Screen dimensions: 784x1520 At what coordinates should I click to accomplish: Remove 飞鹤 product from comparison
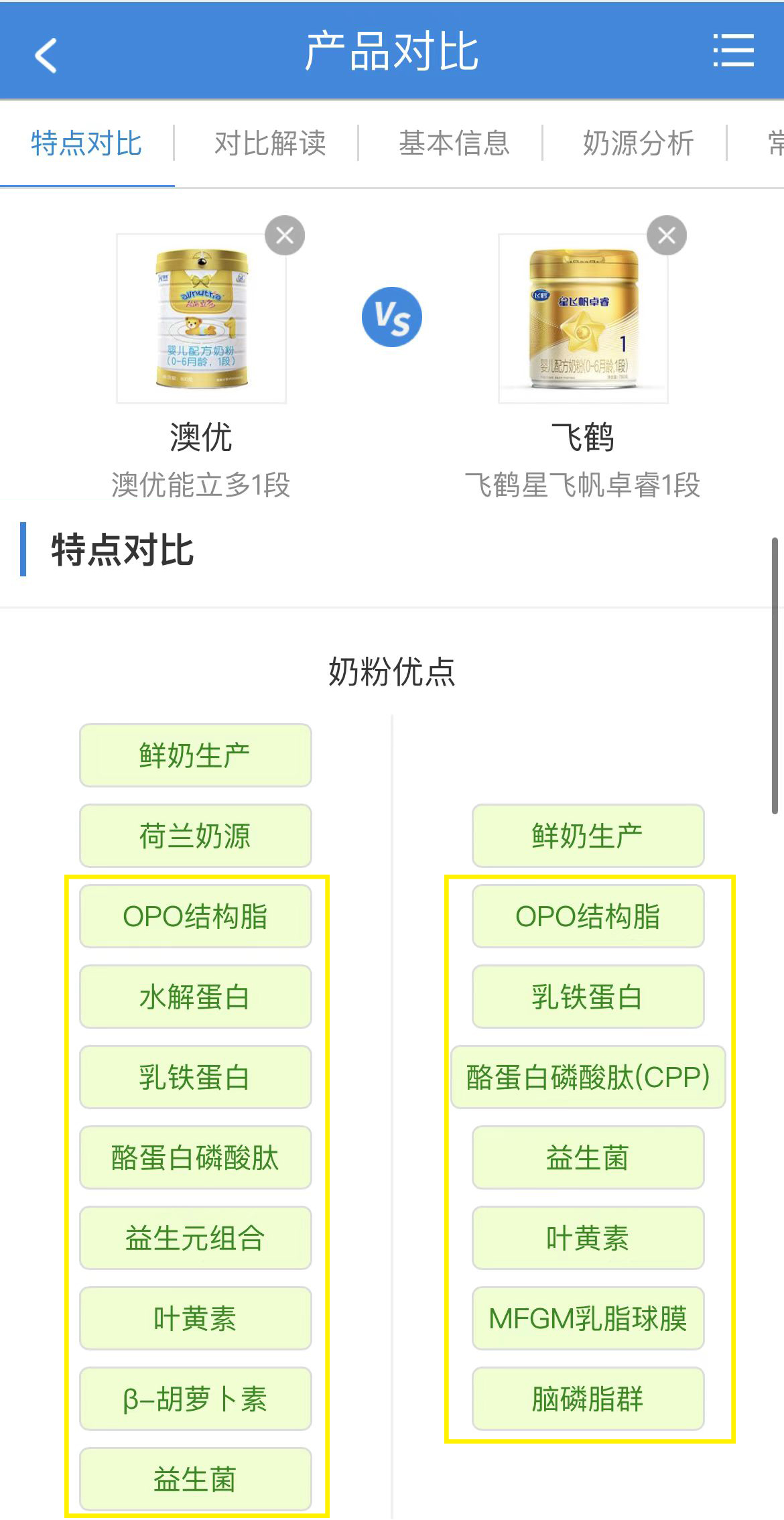click(667, 235)
